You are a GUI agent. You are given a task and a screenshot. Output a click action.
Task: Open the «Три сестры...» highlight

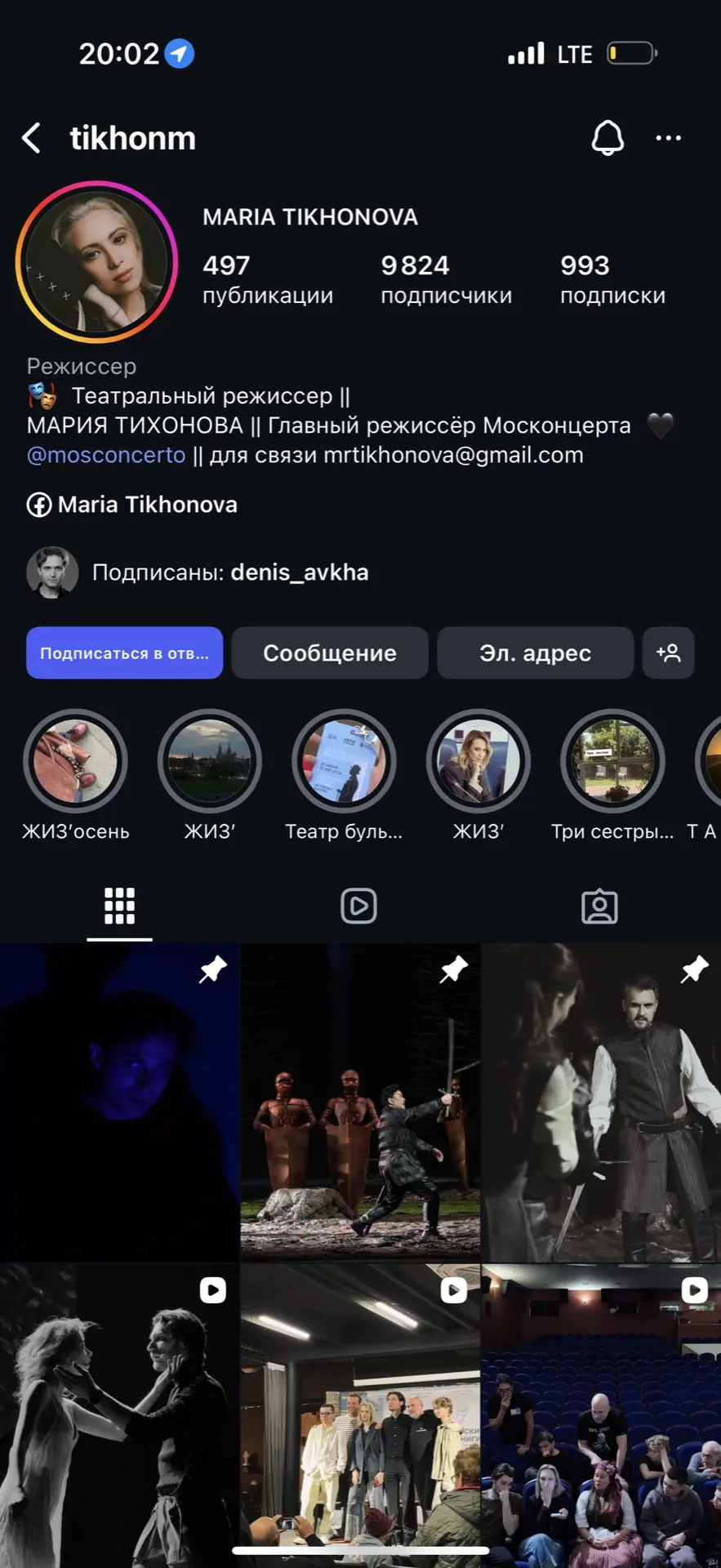tap(612, 761)
